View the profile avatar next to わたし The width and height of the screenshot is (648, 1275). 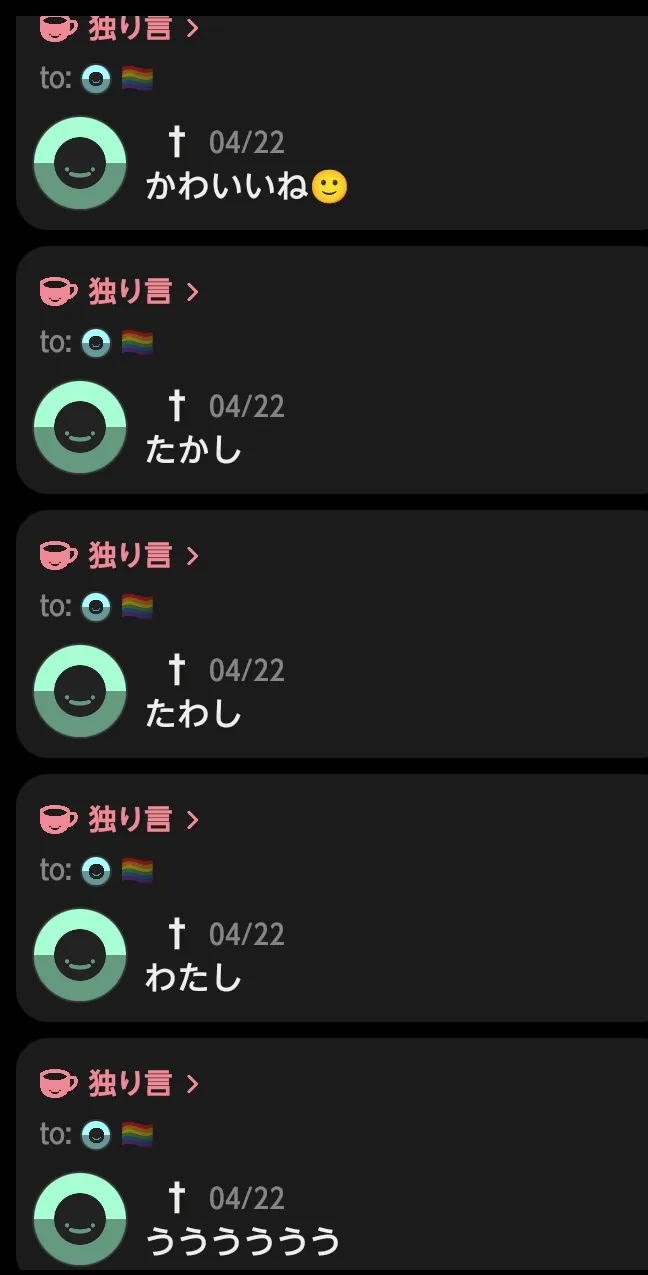(80, 955)
